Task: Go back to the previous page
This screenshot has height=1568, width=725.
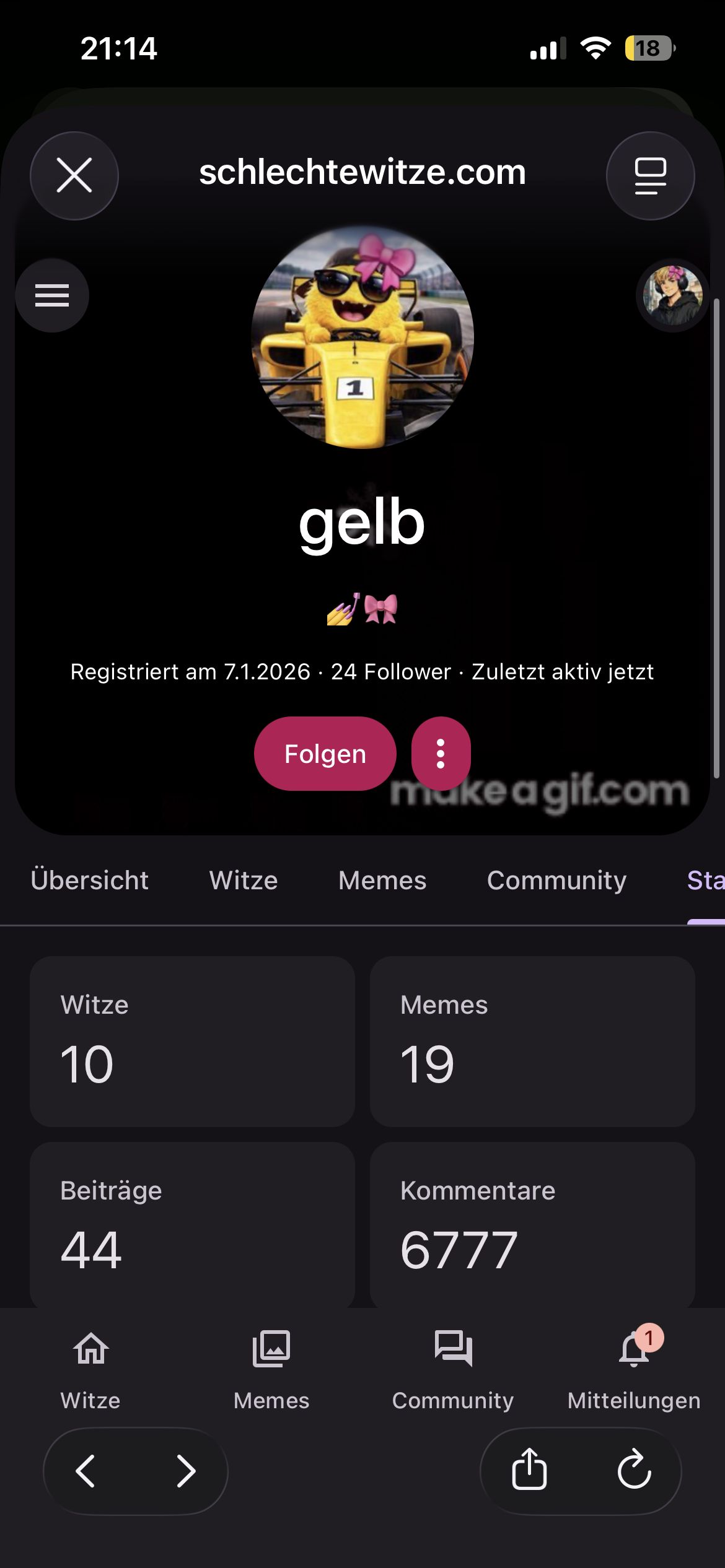Action: click(x=85, y=1471)
